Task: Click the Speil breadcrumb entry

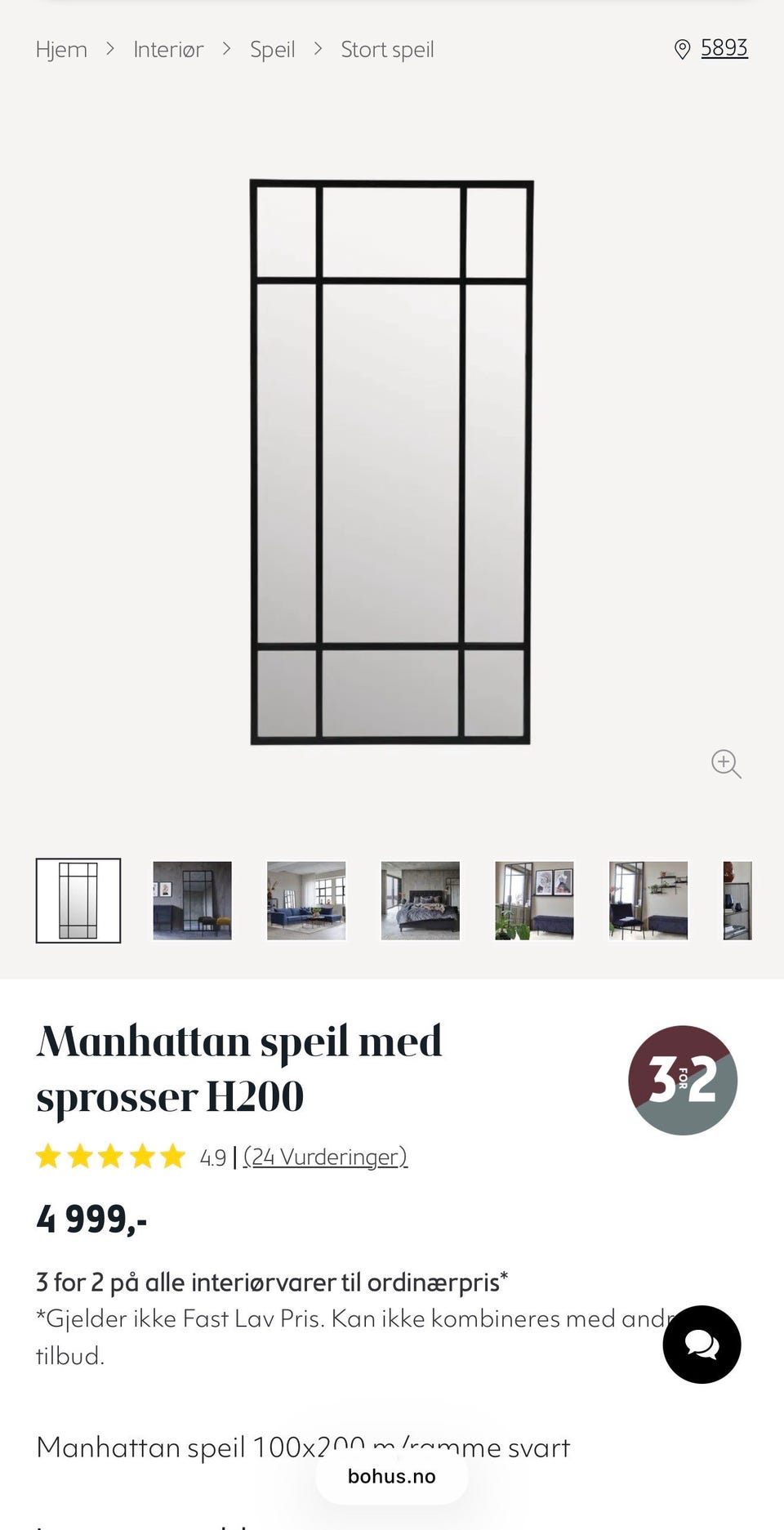Action: point(272,49)
